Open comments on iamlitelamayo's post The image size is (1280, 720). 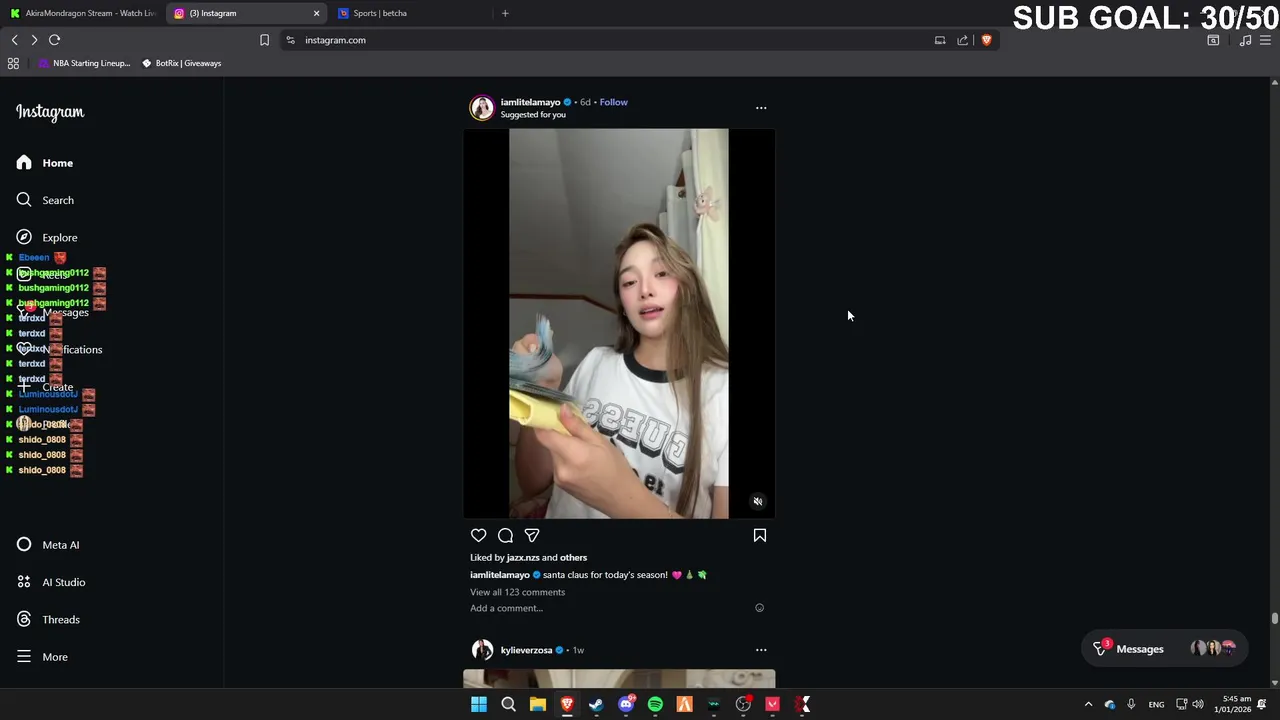505,536
